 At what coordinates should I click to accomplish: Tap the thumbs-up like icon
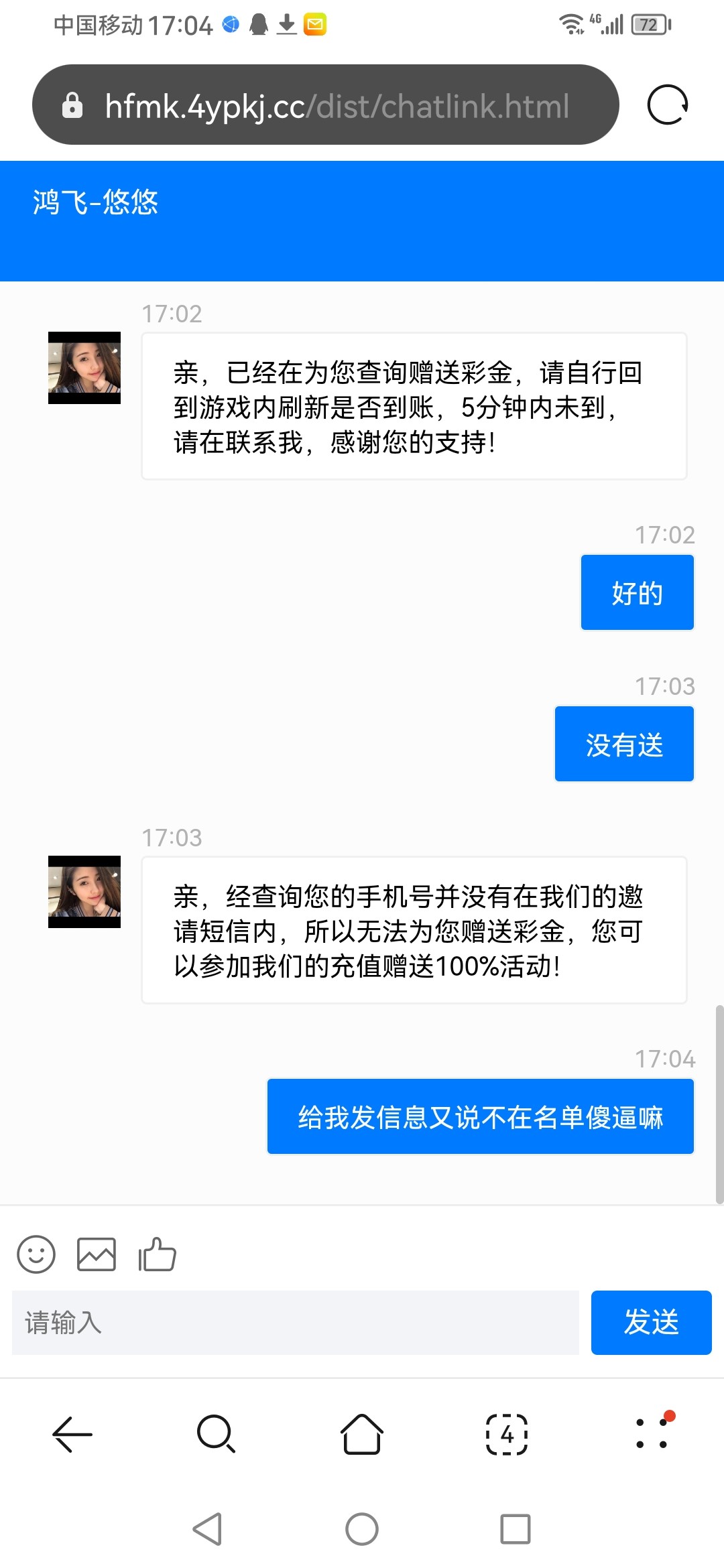[156, 1254]
